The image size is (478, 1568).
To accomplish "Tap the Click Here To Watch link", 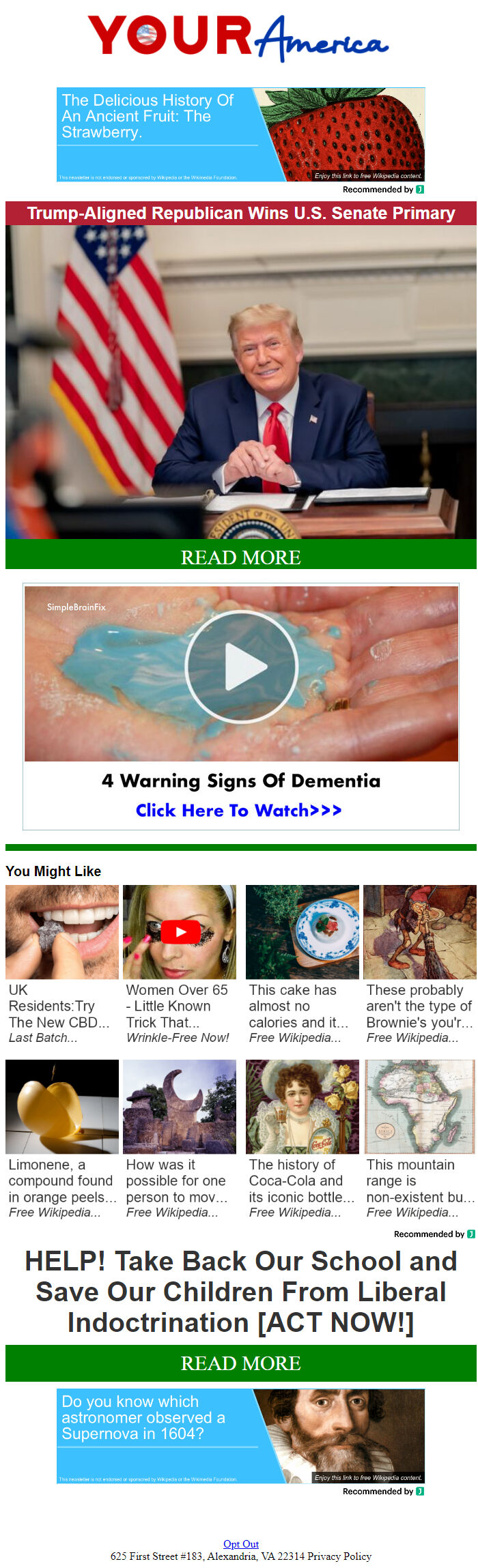I will (238, 810).
